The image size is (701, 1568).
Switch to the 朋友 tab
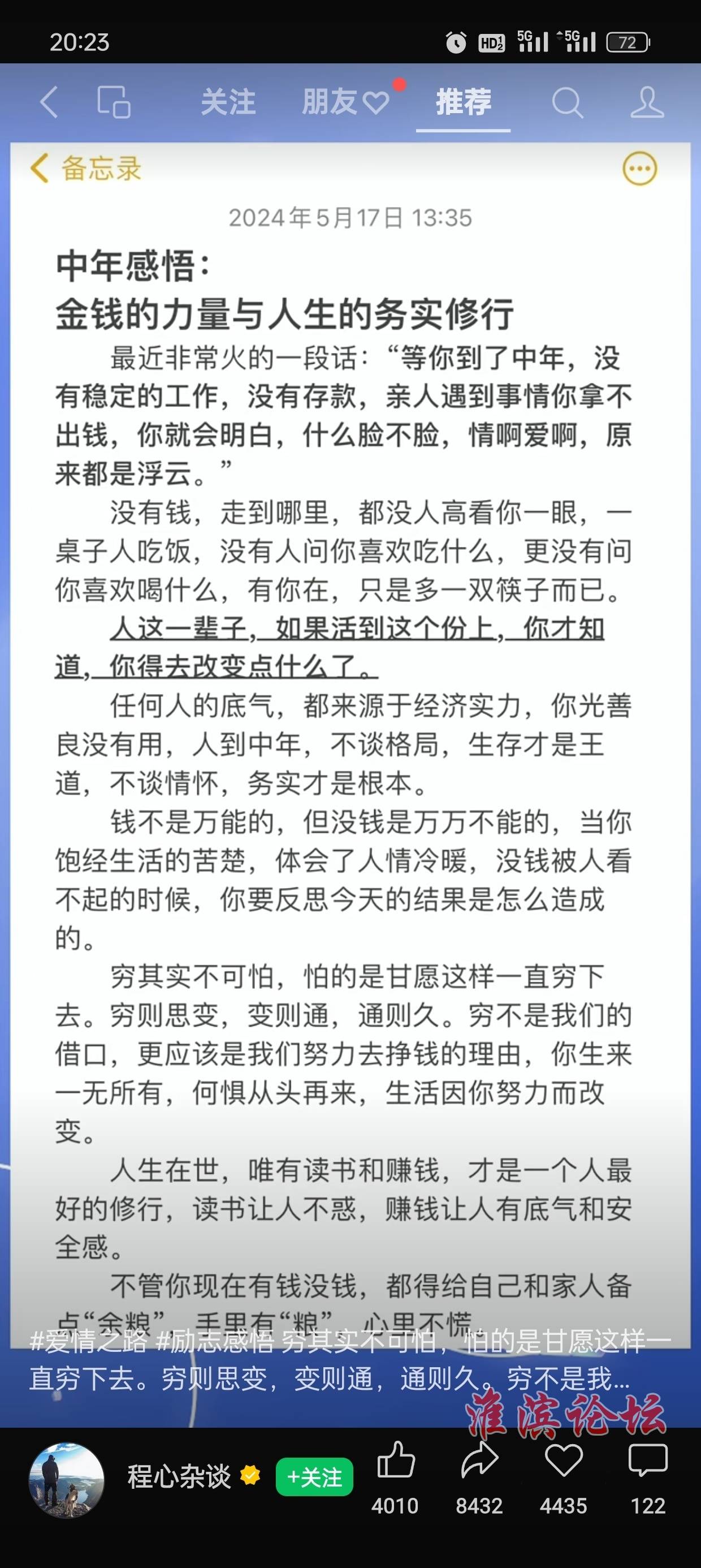pyautogui.click(x=345, y=102)
